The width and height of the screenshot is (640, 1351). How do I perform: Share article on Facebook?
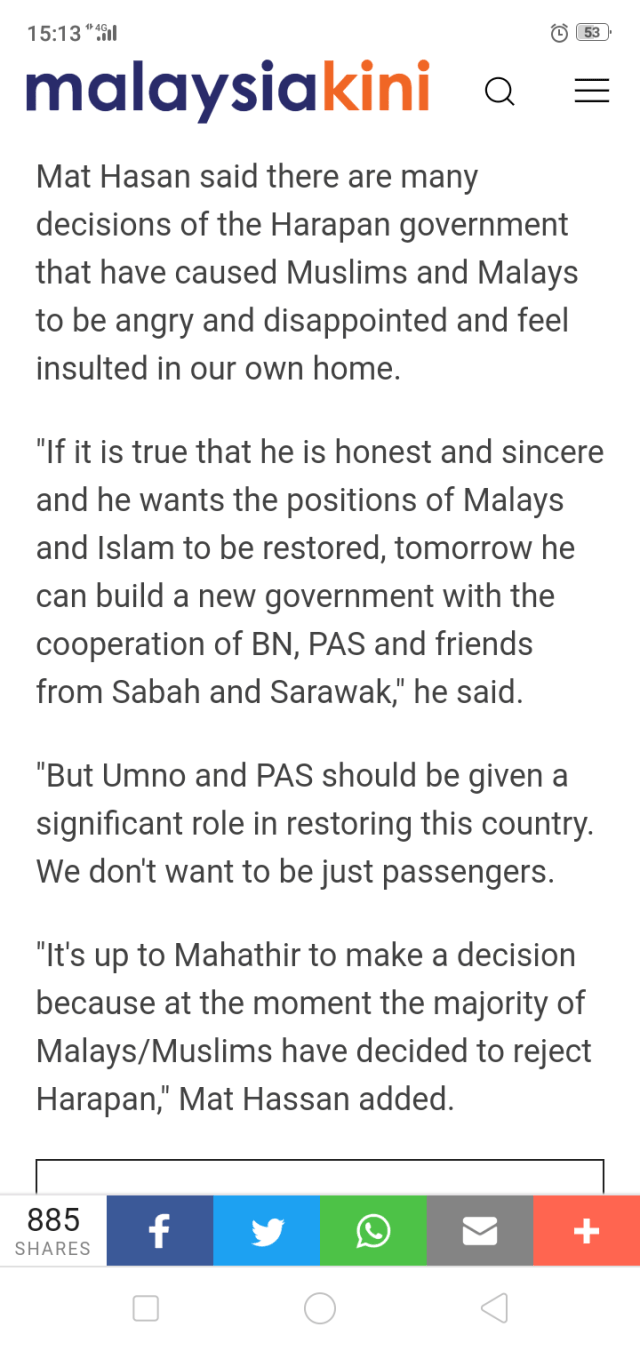(160, 1231)
